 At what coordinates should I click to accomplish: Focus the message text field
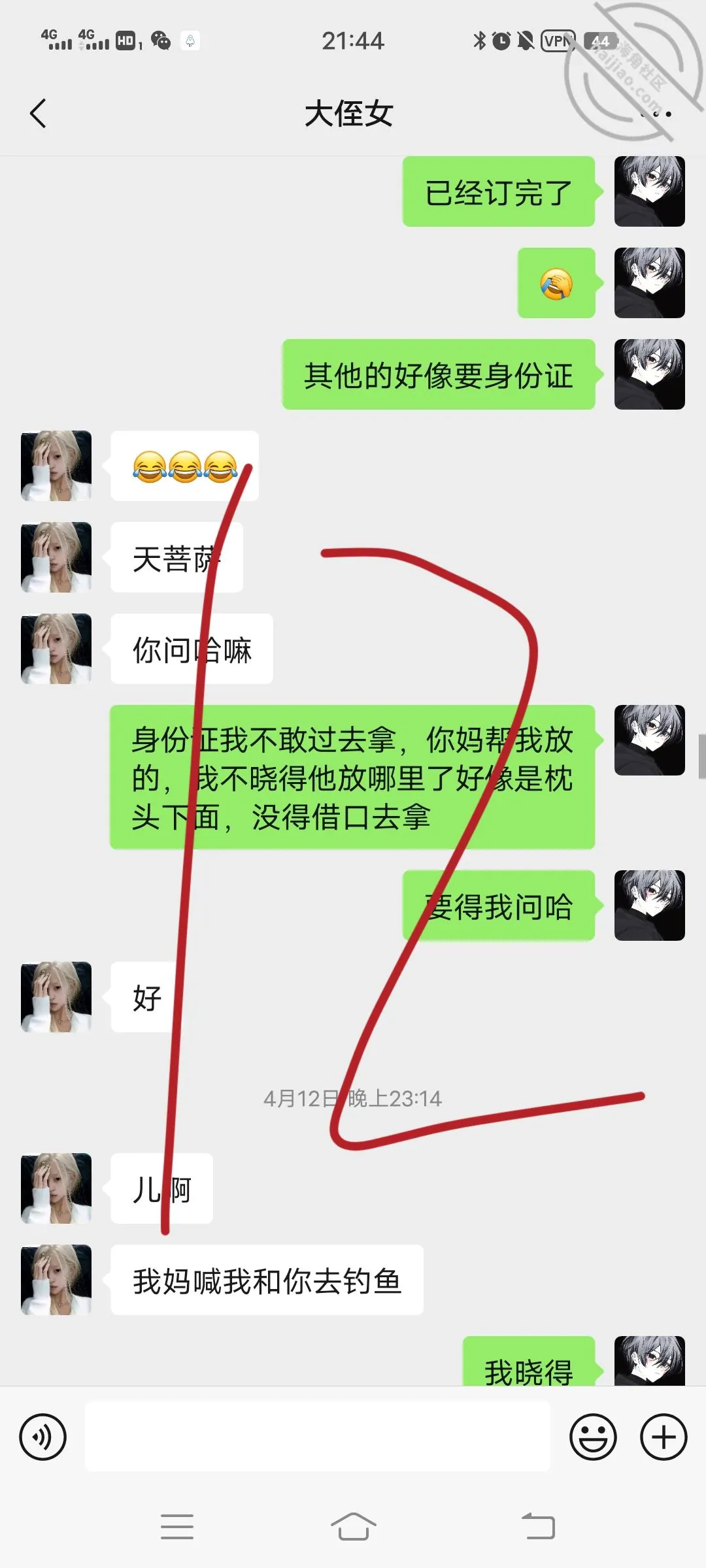tap(317, 1437)
